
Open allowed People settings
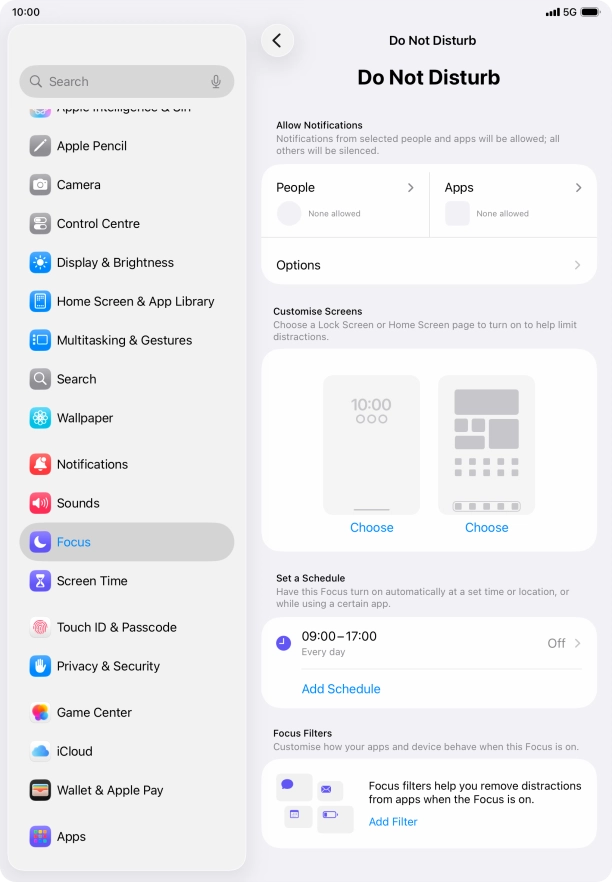[345, 200]
